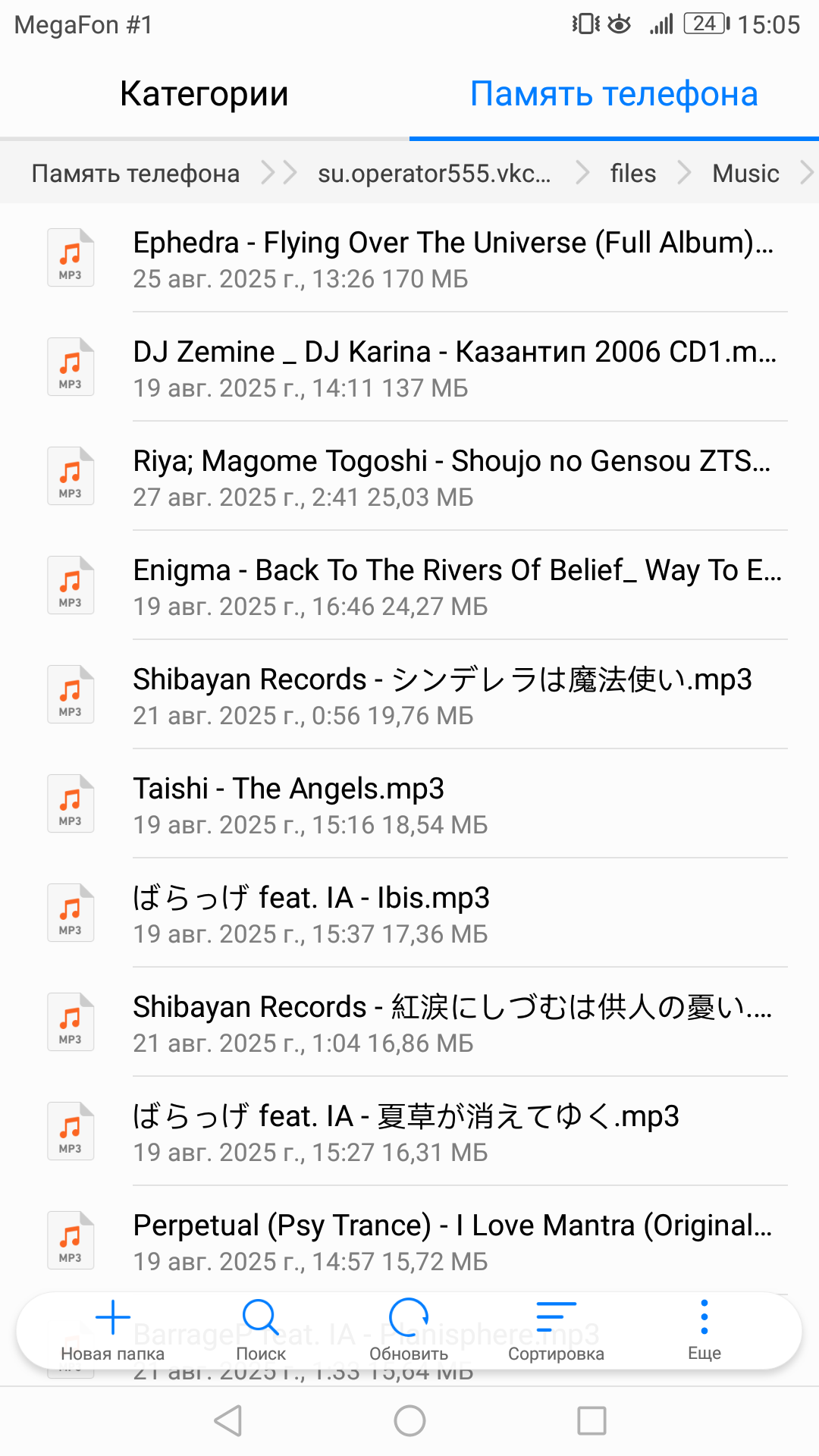This screenshot has width=819, height=1456.
Task: Play Riya; Magome Togoshi - Shoujo no Gensou
Action: [453, 477]
